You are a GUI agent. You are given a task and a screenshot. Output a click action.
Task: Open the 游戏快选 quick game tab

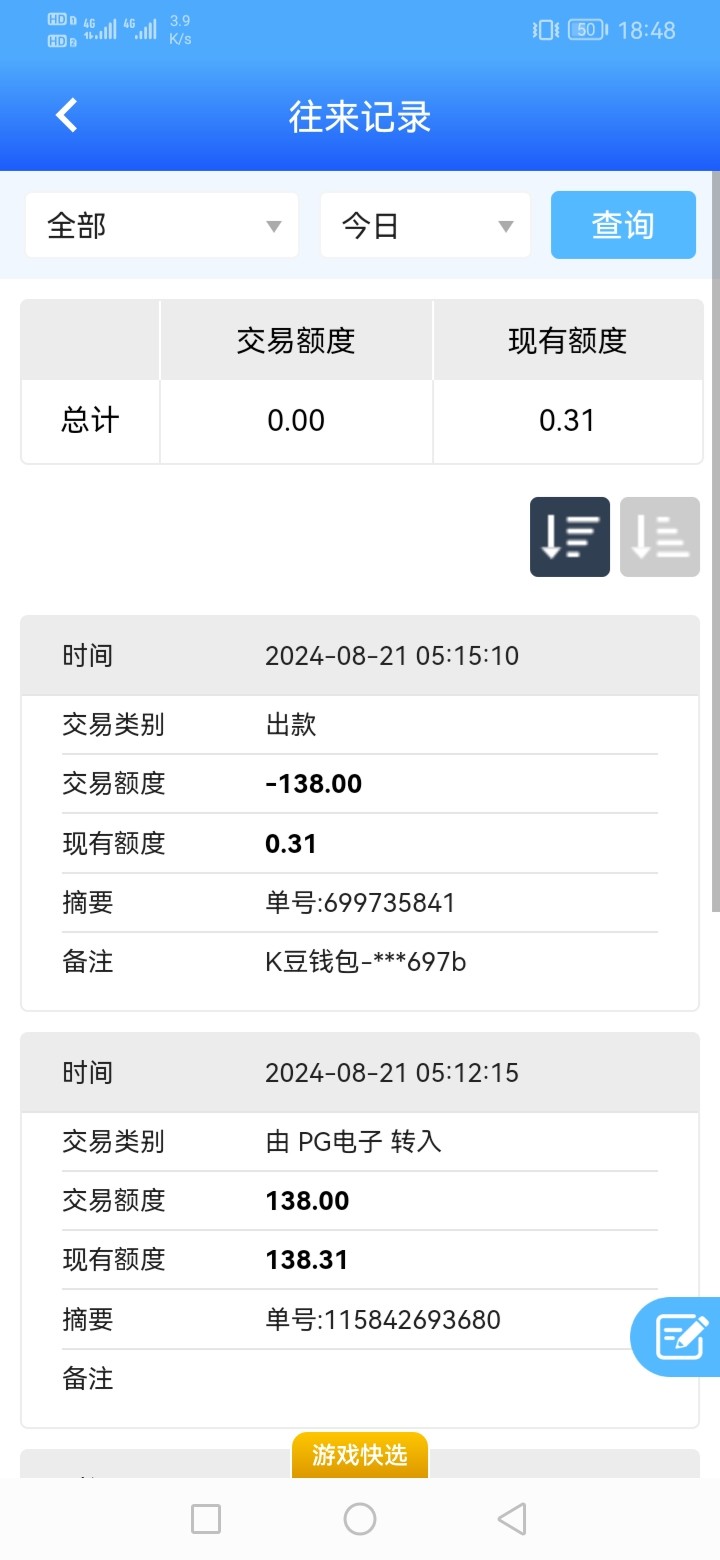[360, 1455]
